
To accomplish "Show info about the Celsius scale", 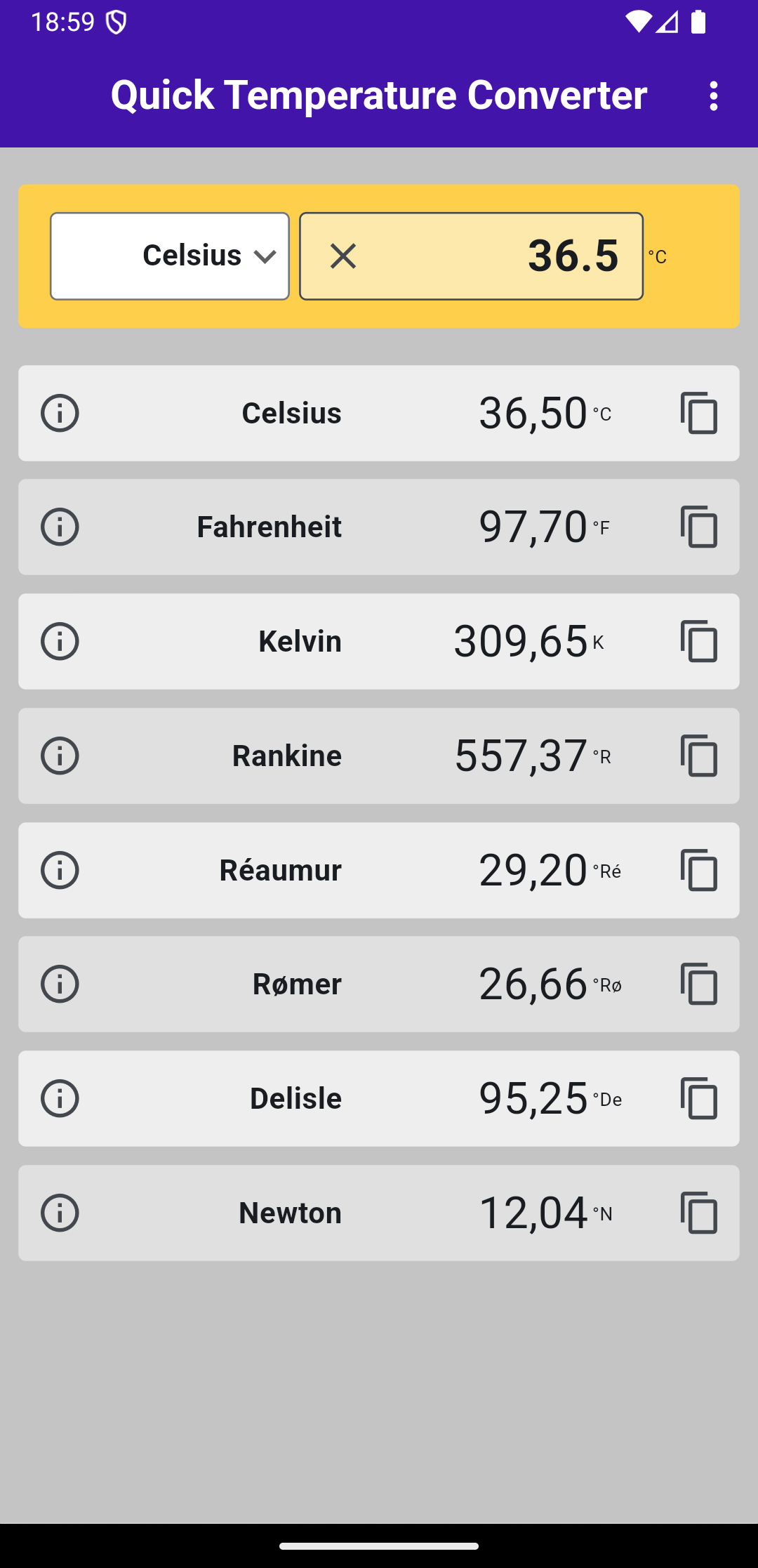I will 60,413.
